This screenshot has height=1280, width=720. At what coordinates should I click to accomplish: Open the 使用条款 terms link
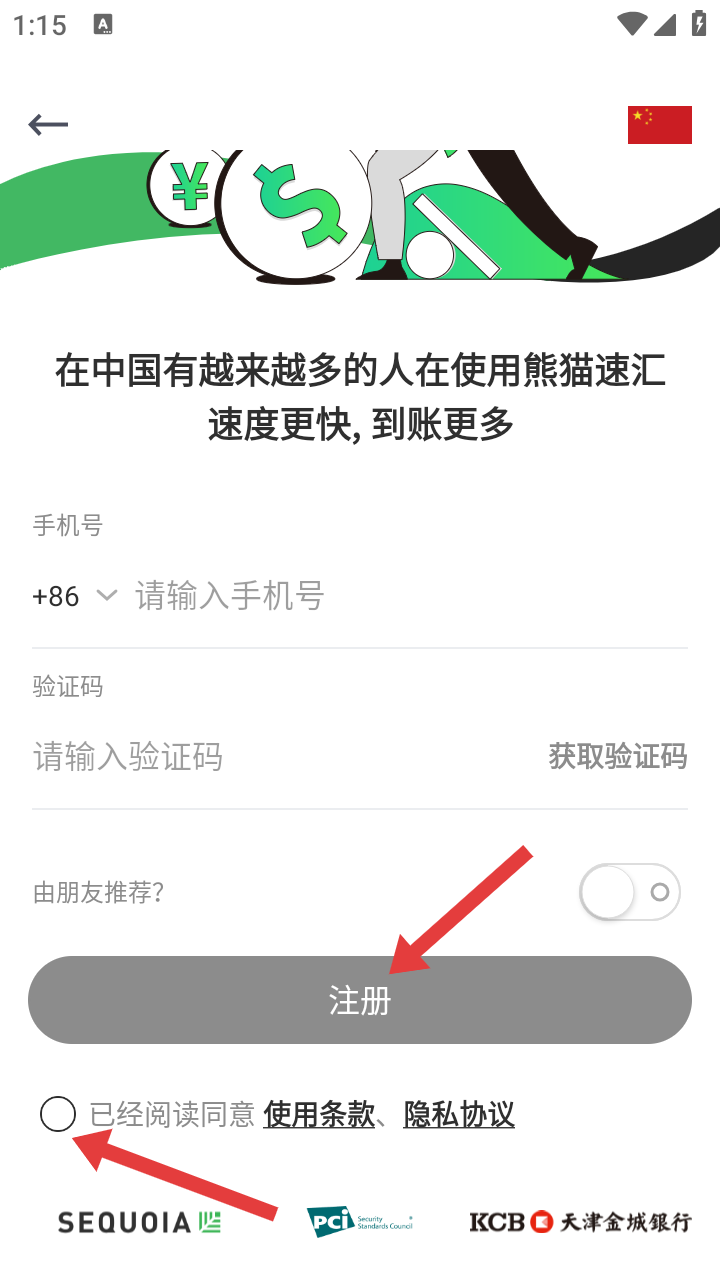318,1114
